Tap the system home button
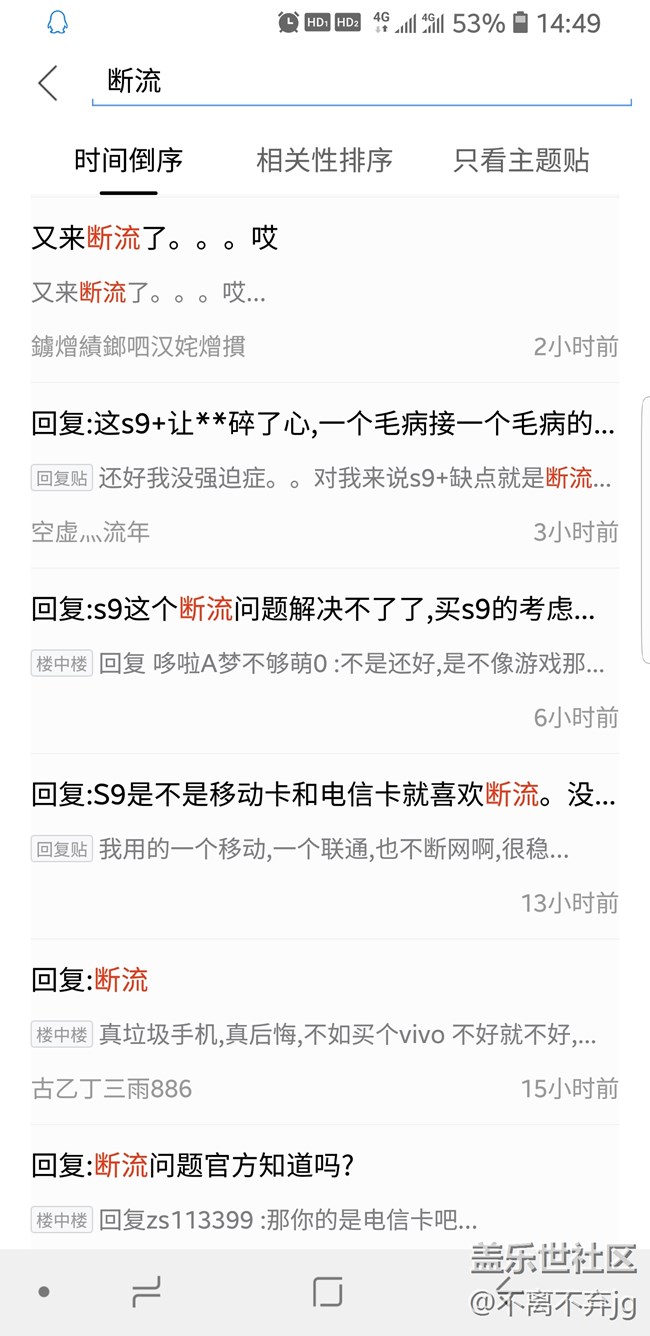Screen dimensions: 650x1336 327,1292
